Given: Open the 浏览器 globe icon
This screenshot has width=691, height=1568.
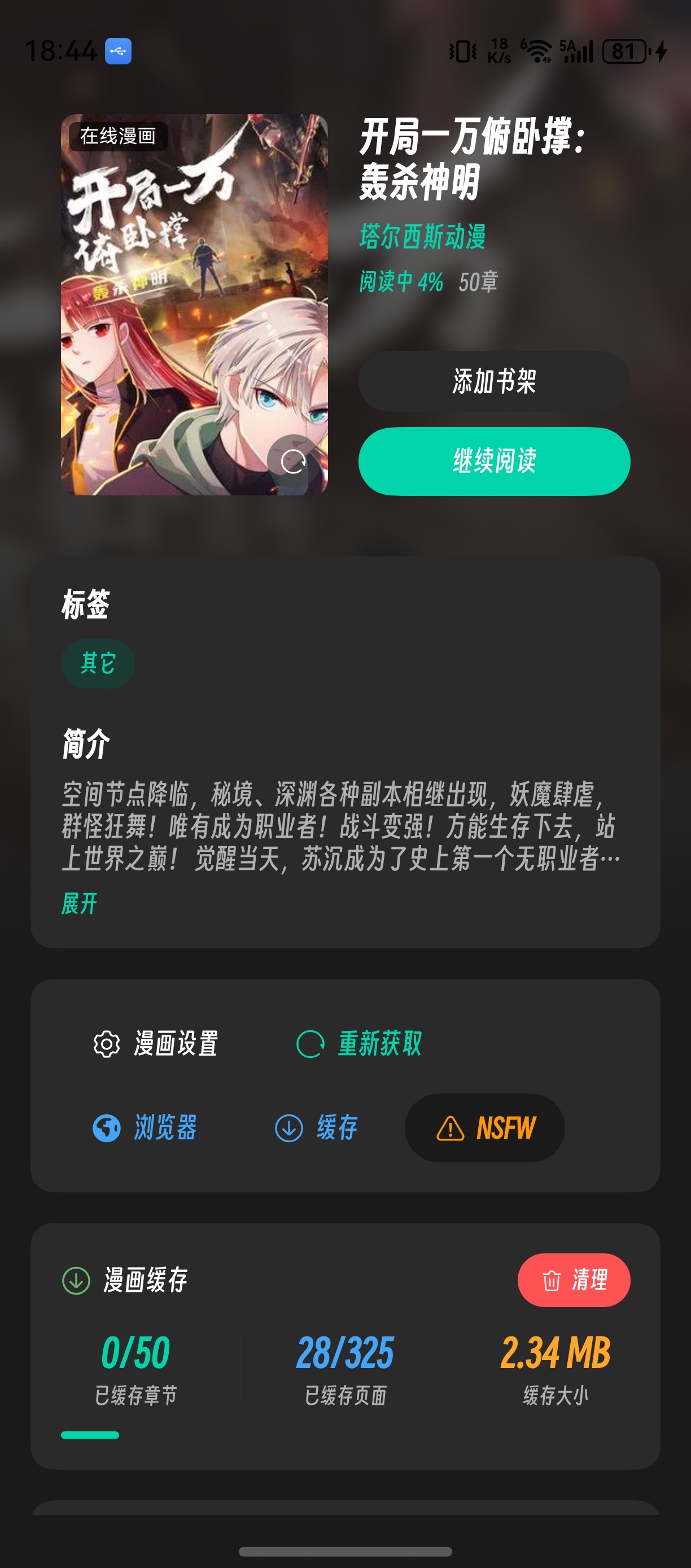Looking at the screenshot, I should (x=107, y=1127).
